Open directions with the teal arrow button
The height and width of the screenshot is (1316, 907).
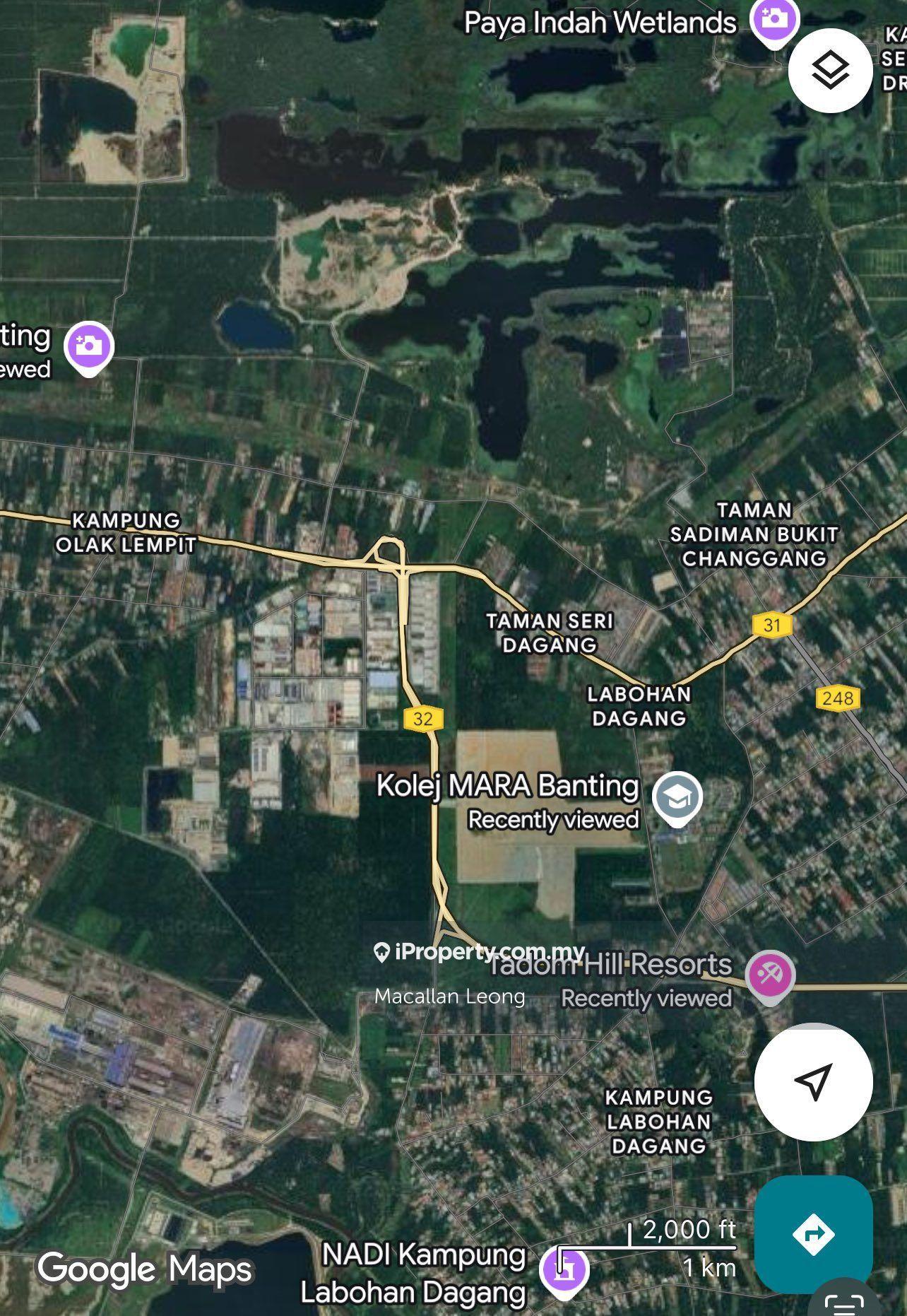coord(813,1234)
